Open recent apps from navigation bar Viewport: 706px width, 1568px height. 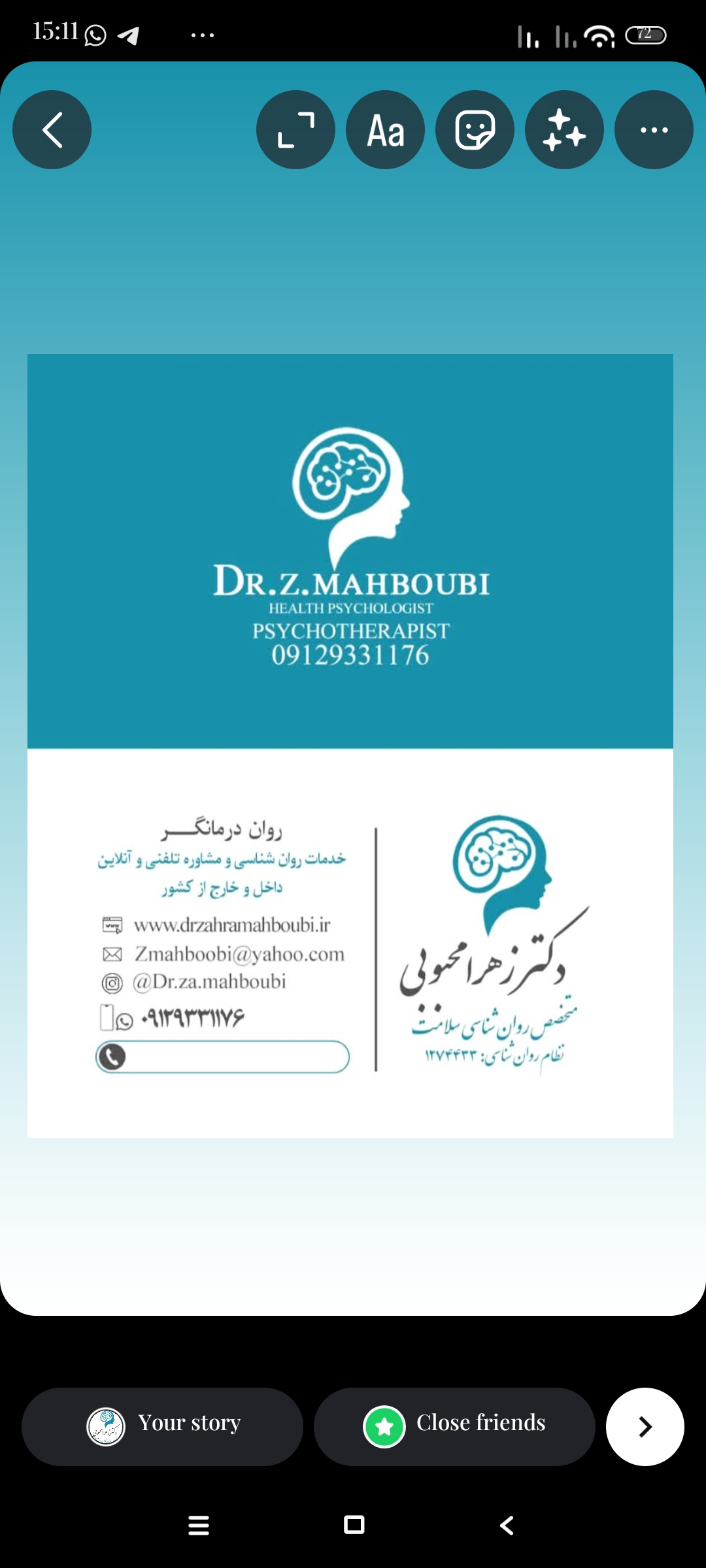199,1525
